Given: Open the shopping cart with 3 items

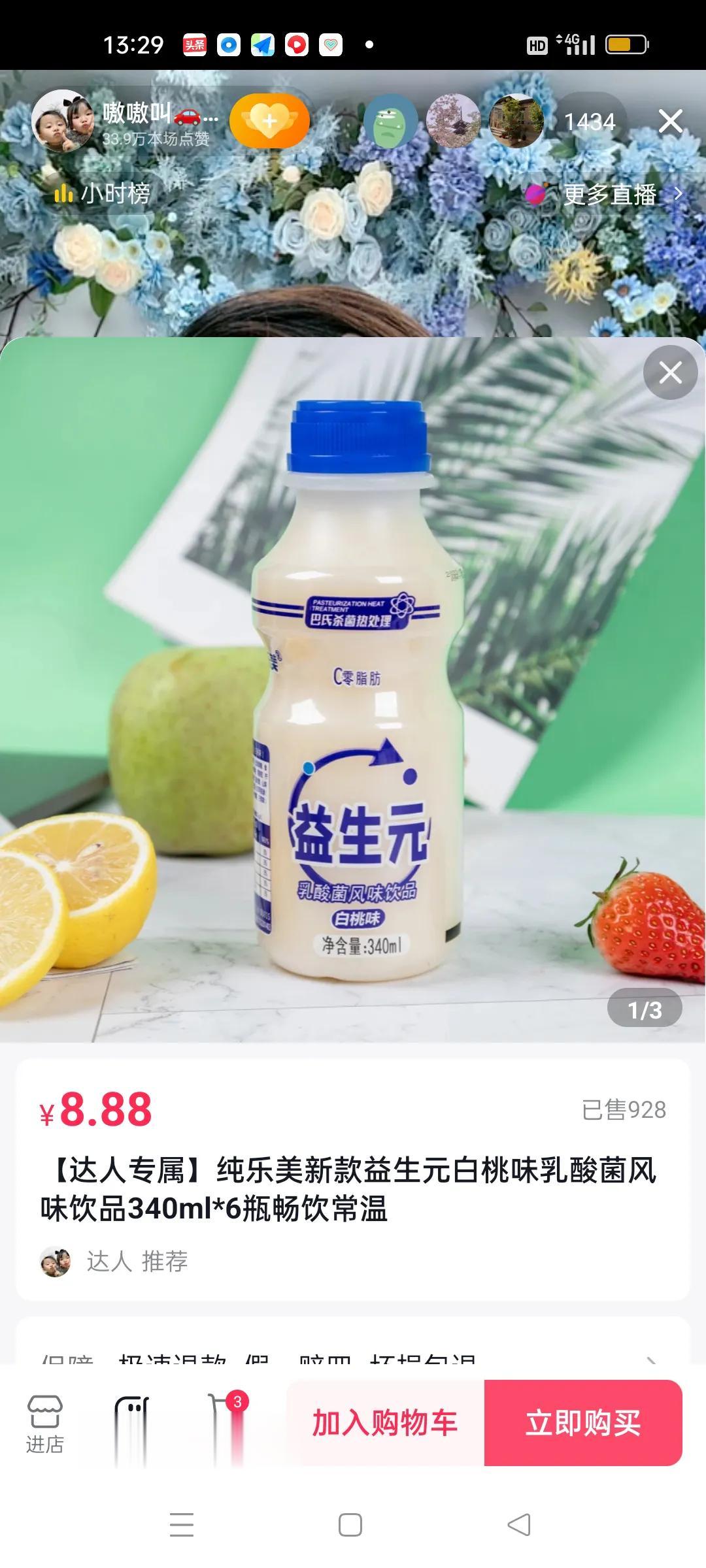Looking at the screenshot, I should click(x=226, y=1423).
